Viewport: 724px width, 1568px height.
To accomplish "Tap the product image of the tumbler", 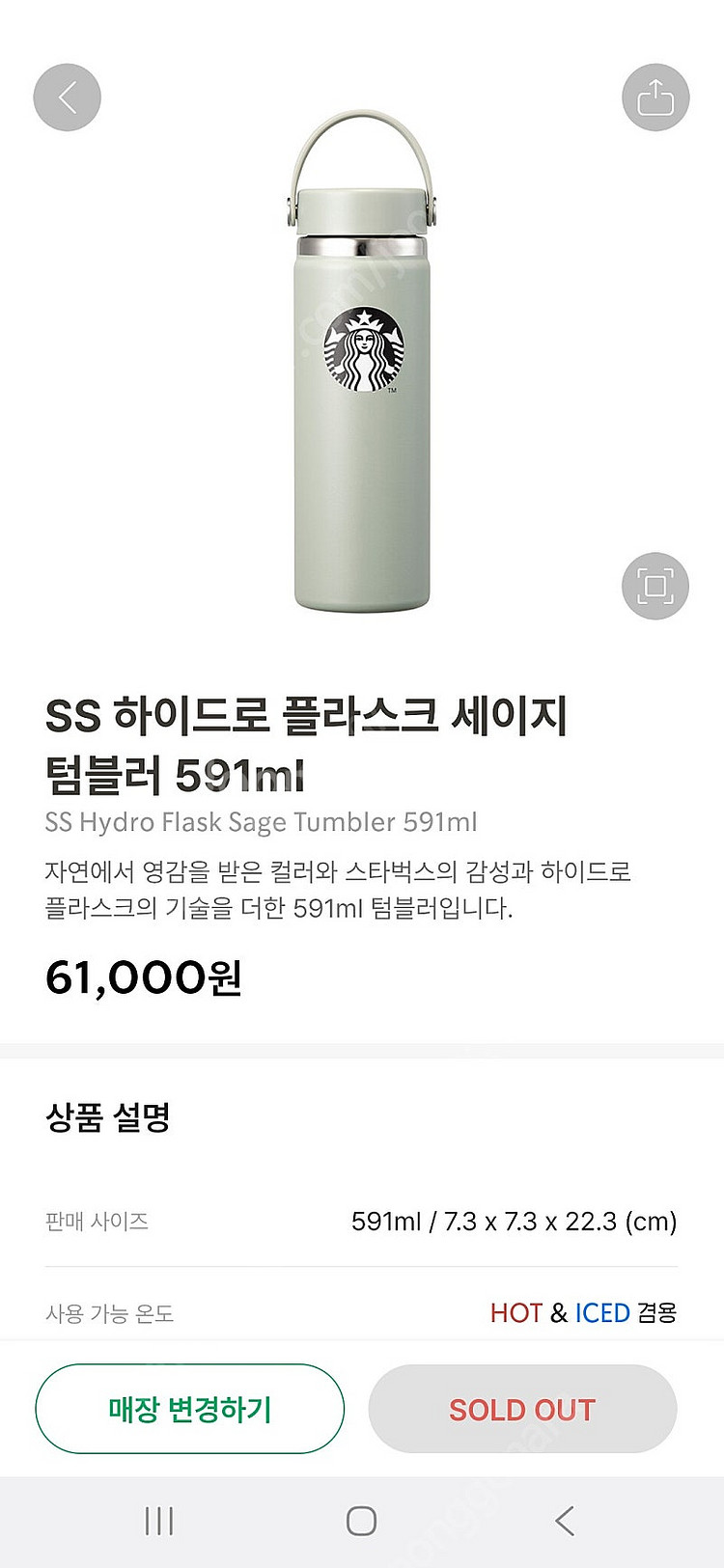I will pyautogui.click(x=362, y=367).
